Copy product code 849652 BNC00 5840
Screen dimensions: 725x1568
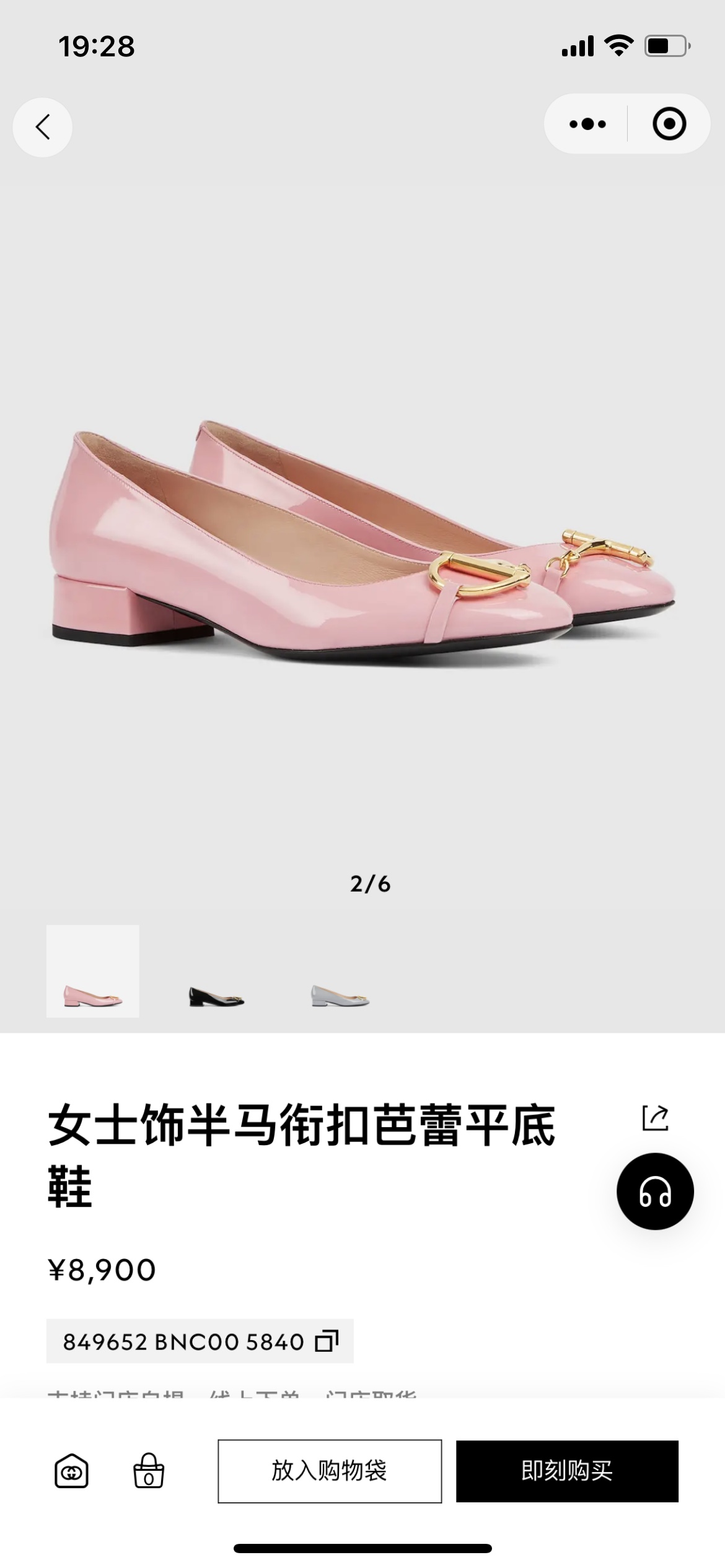pyautogui.click(x=200, y=1342)
